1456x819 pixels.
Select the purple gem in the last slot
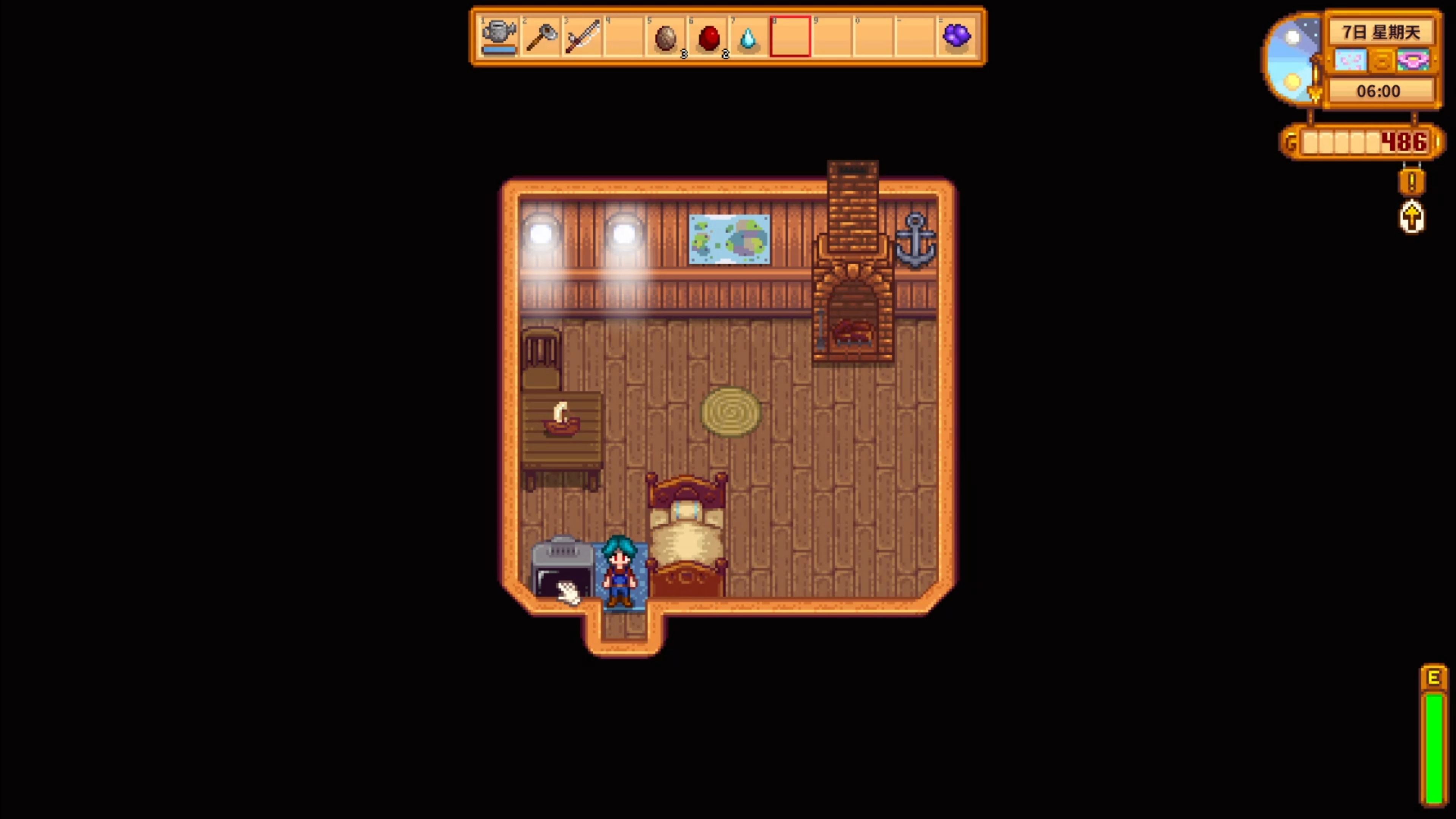coord(956,36)
